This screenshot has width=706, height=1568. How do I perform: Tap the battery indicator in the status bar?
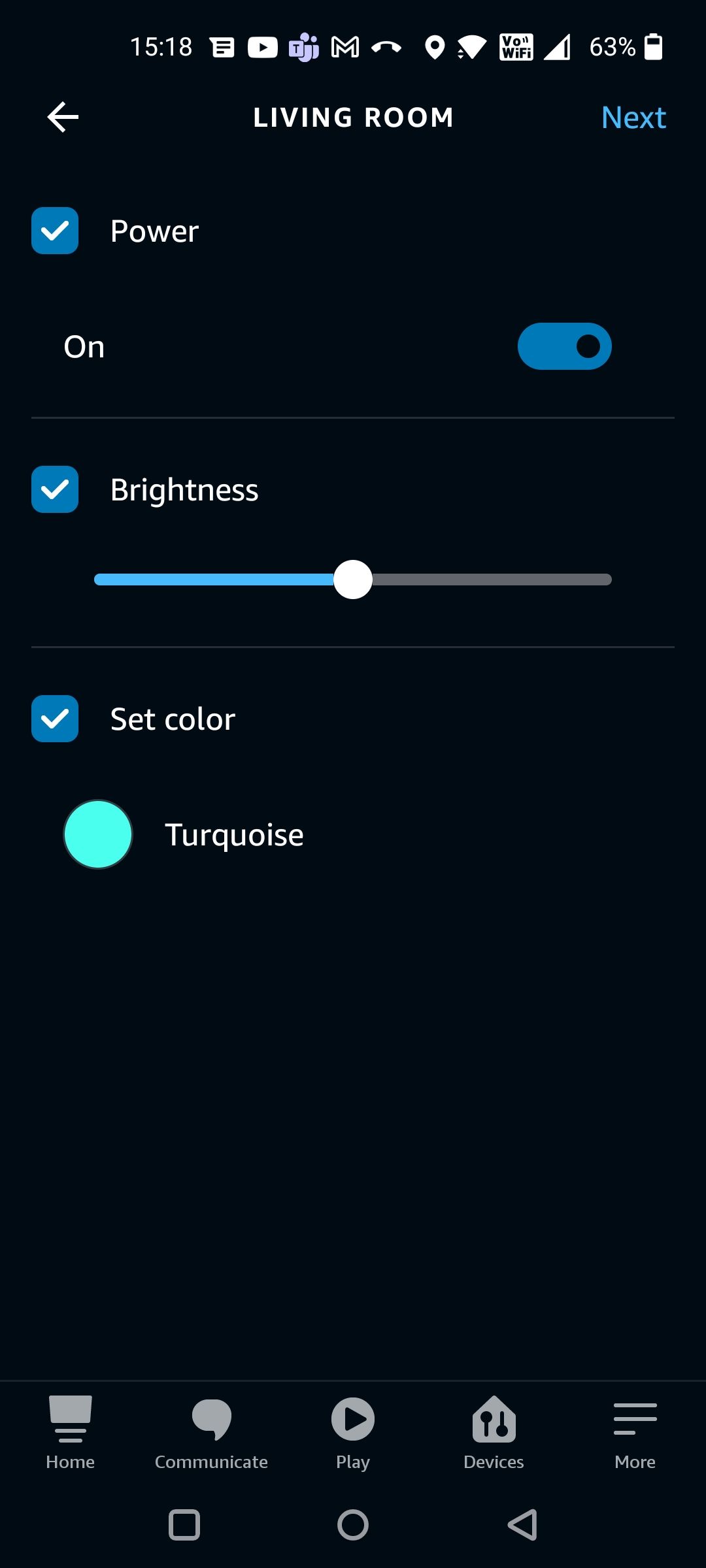click(653, 46)
